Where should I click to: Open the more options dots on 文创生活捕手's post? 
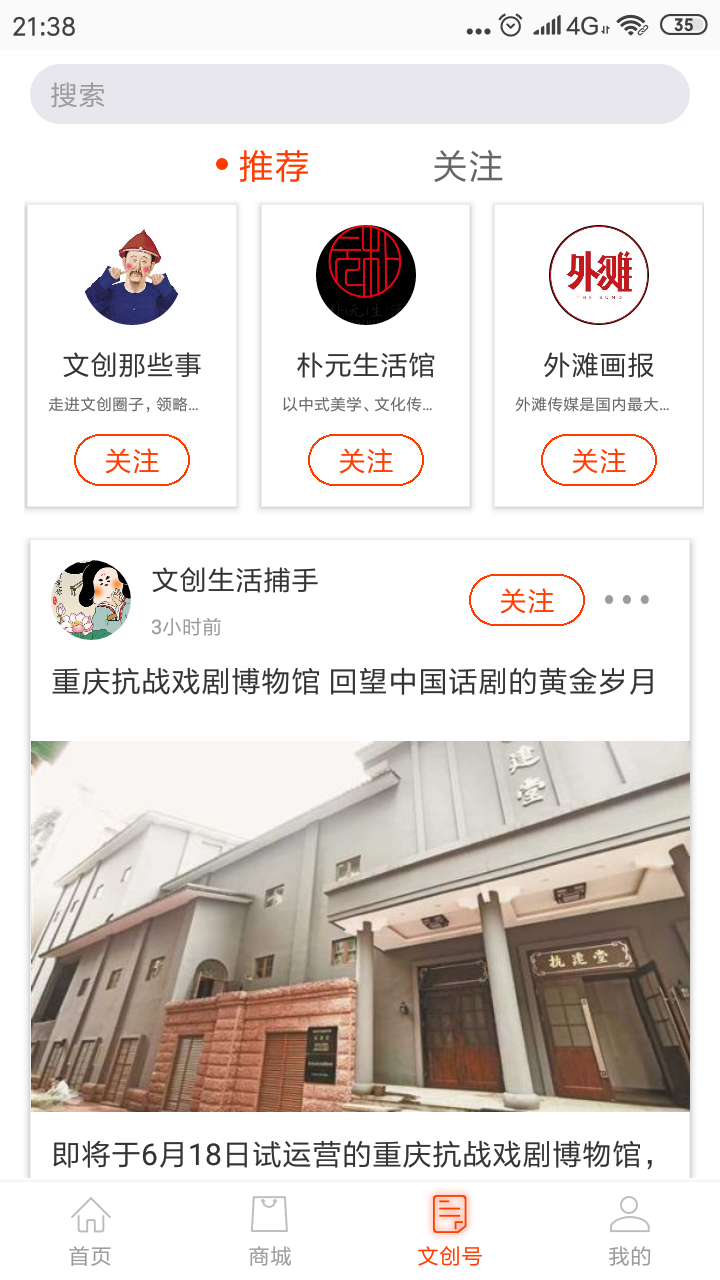(x=627, y=600)
